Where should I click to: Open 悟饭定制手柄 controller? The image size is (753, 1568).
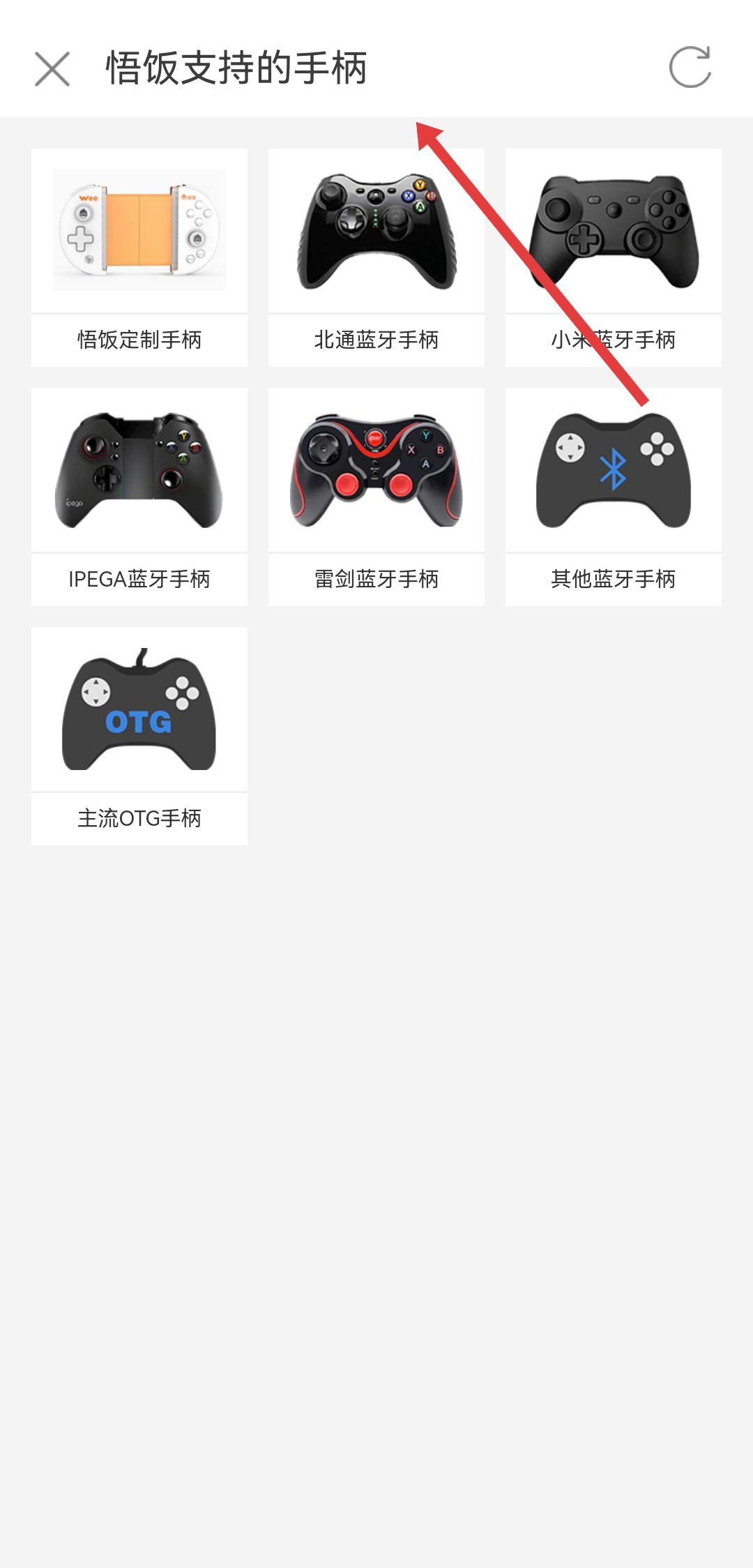click(139, 257)
